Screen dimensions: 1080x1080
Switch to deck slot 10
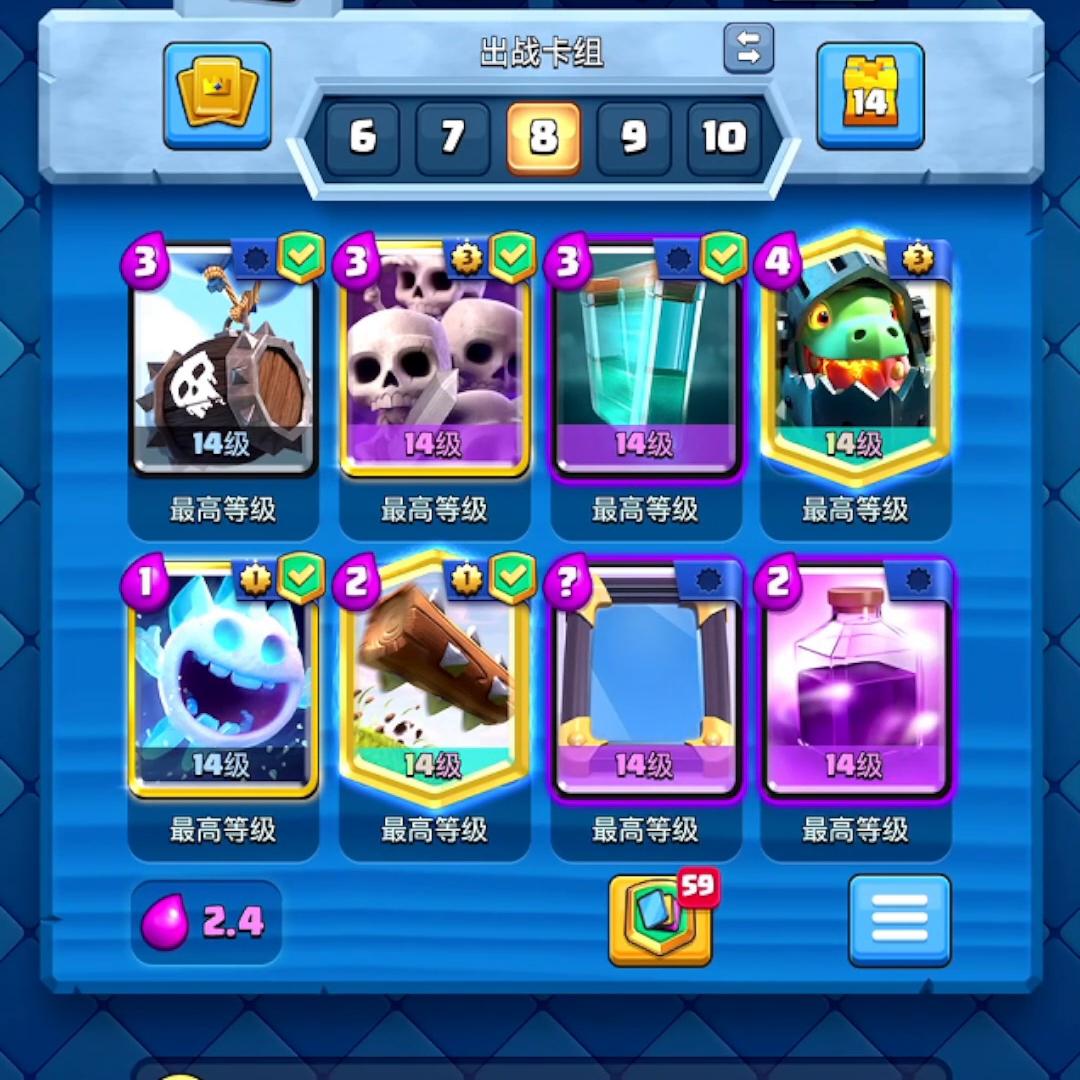724,138
